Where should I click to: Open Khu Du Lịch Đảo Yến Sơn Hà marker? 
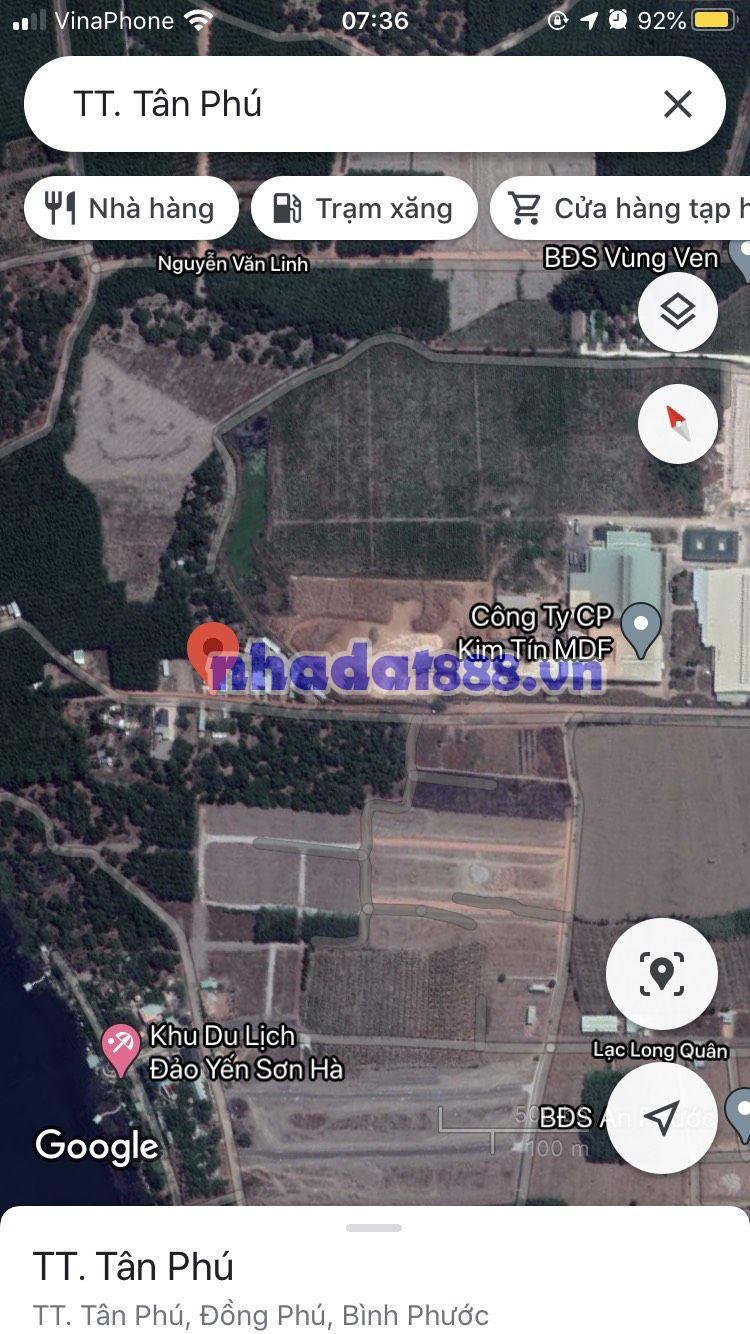point(121,1048)
